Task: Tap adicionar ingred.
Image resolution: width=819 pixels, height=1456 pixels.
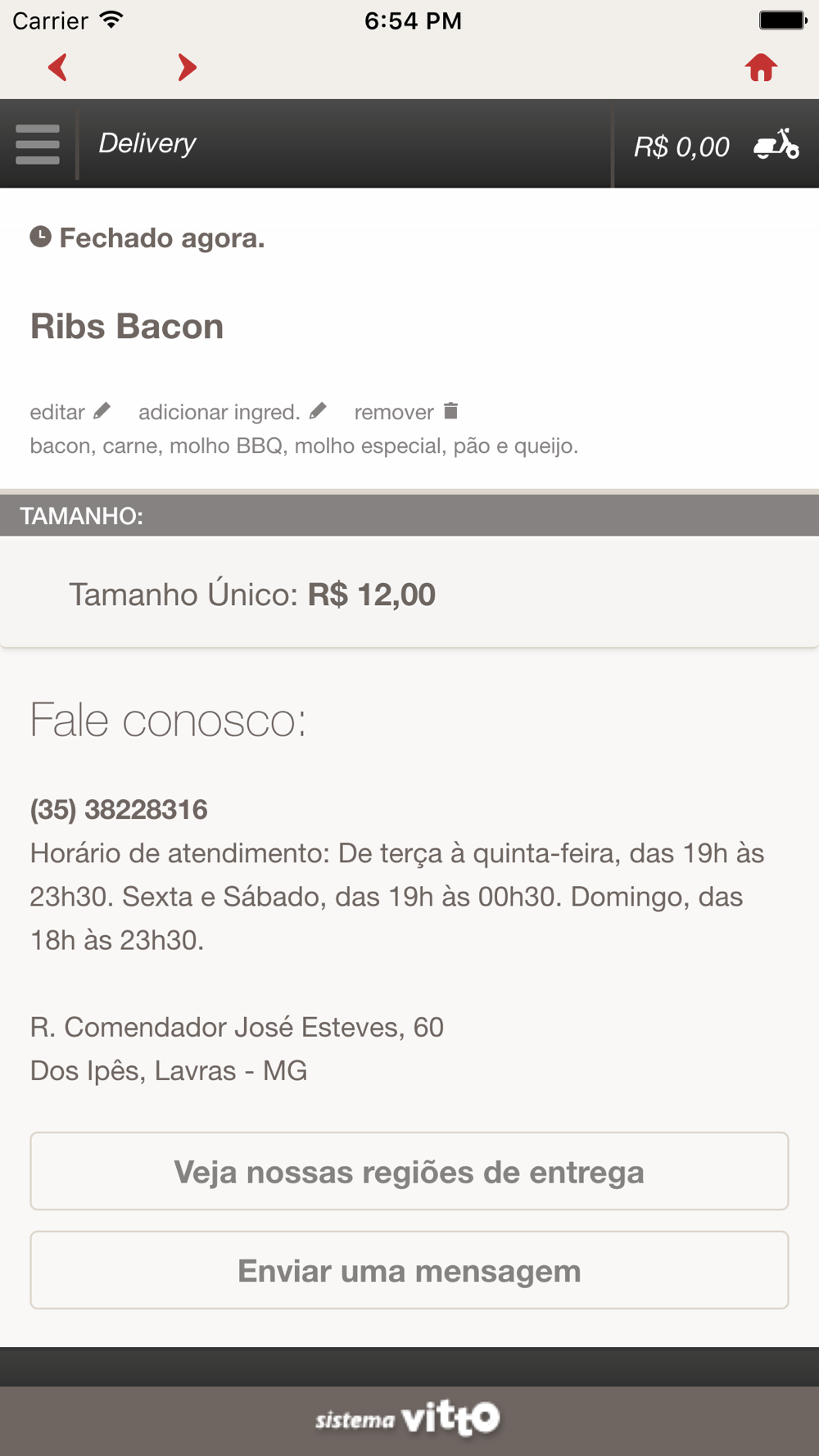Action: tap(233, 412)
